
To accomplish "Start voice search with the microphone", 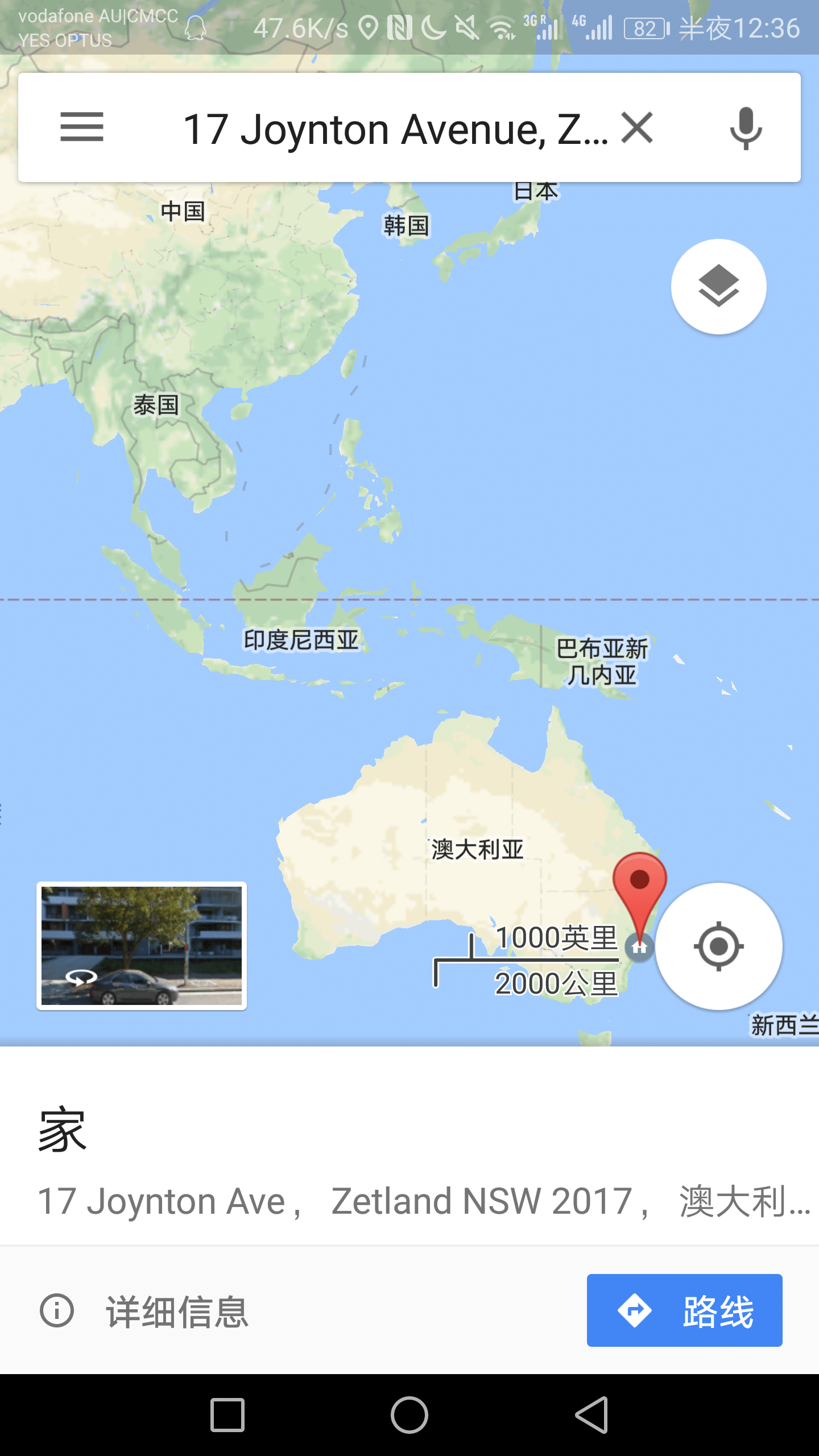I will (746, 127).
